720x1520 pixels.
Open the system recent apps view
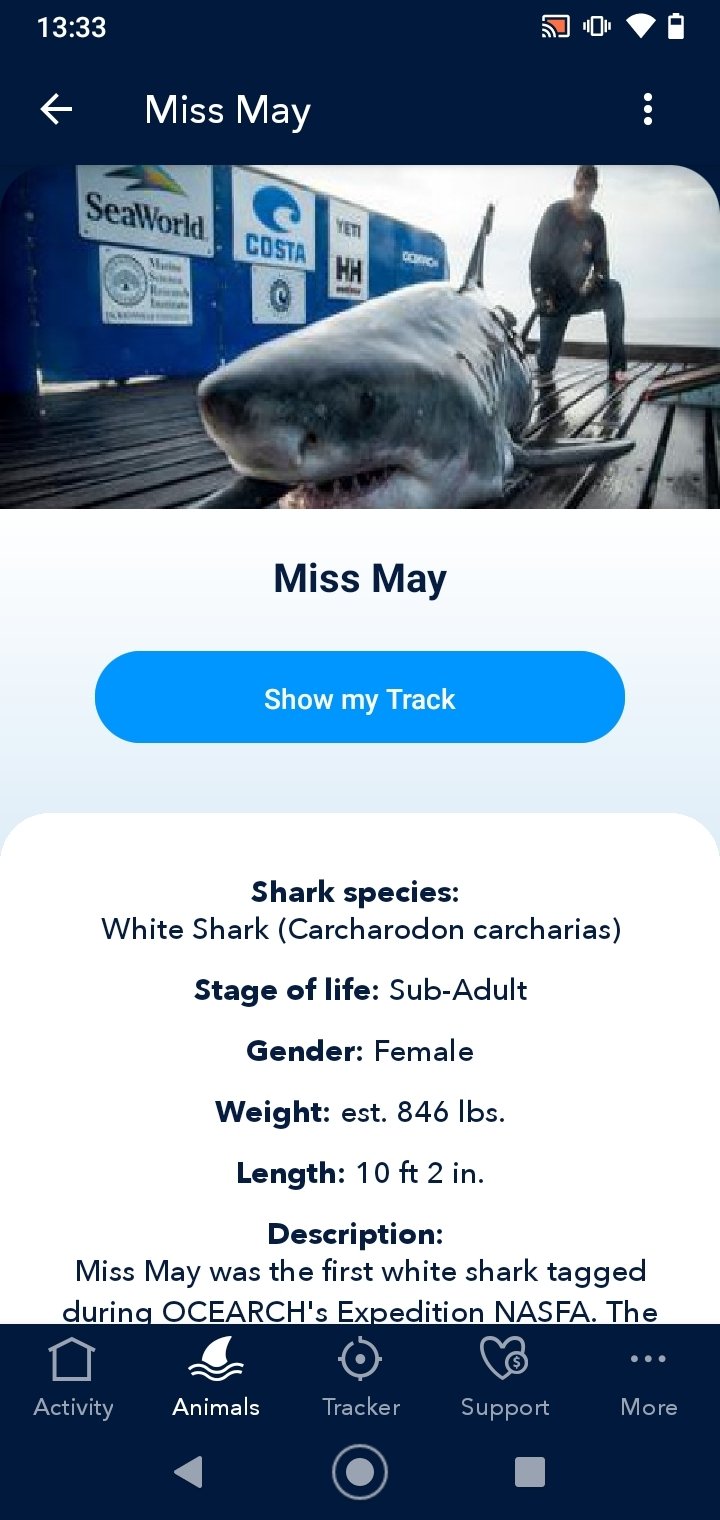[529, 1471]
